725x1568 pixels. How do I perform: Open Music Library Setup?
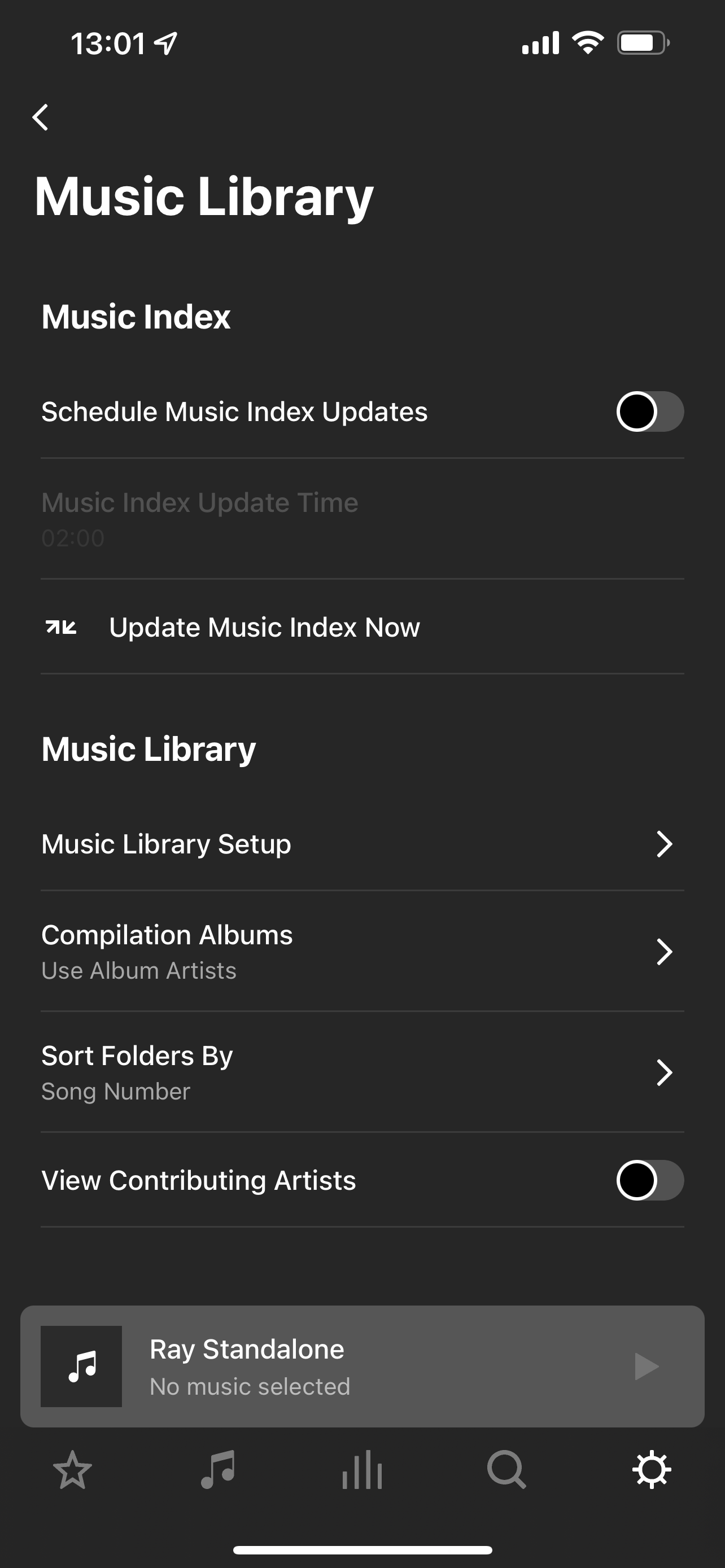click(x=362, y=844)
